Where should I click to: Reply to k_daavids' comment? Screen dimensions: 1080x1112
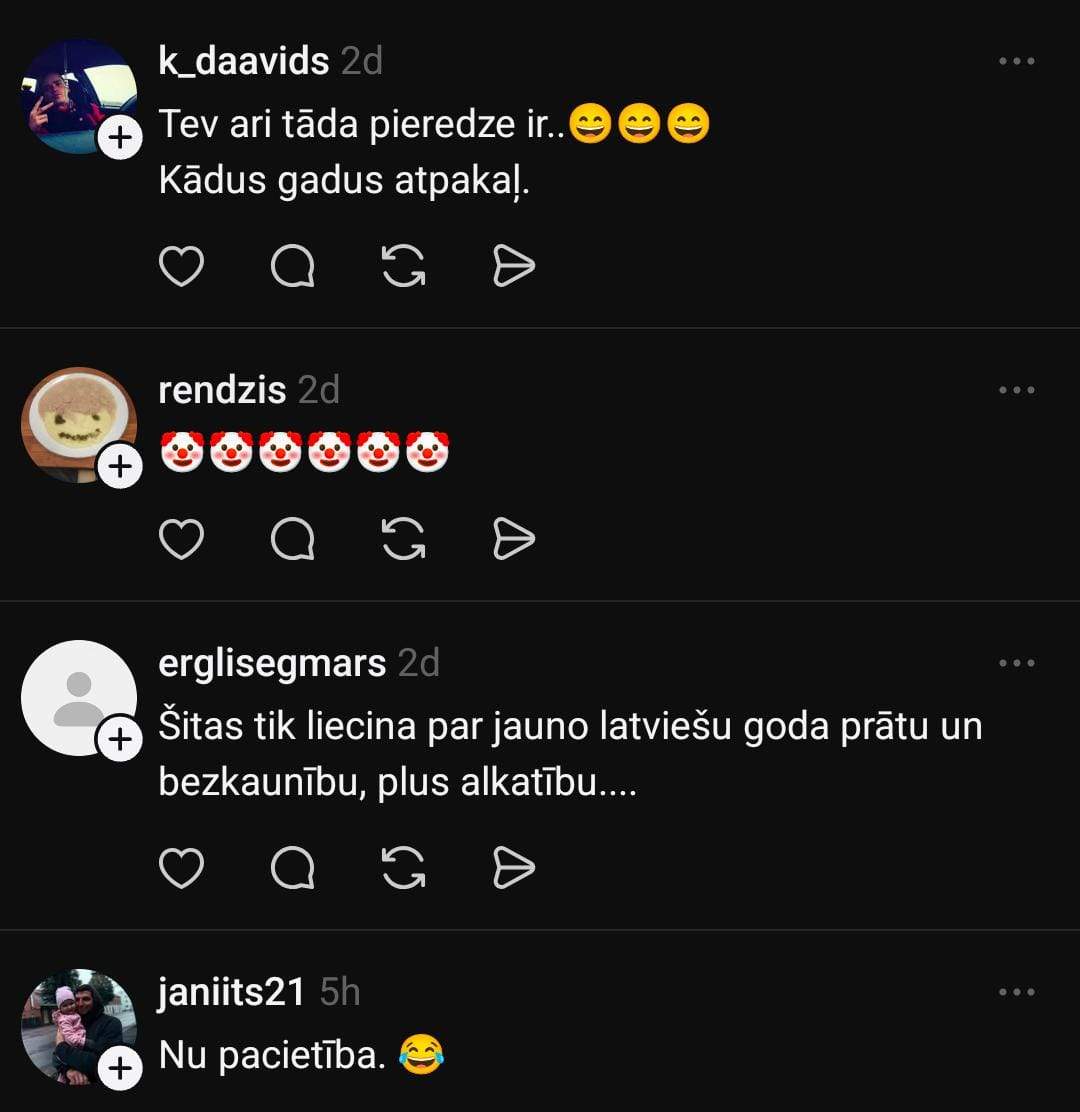[x=293, y=266]
